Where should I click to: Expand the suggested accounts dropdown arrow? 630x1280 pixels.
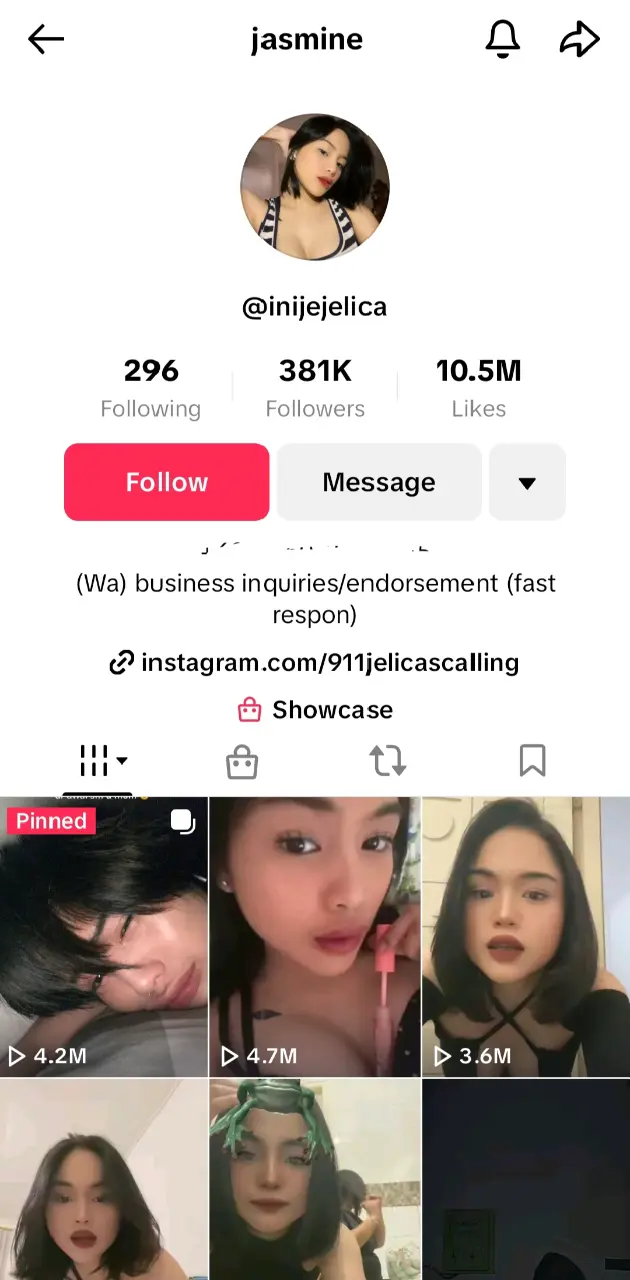(x=527, y=482)
